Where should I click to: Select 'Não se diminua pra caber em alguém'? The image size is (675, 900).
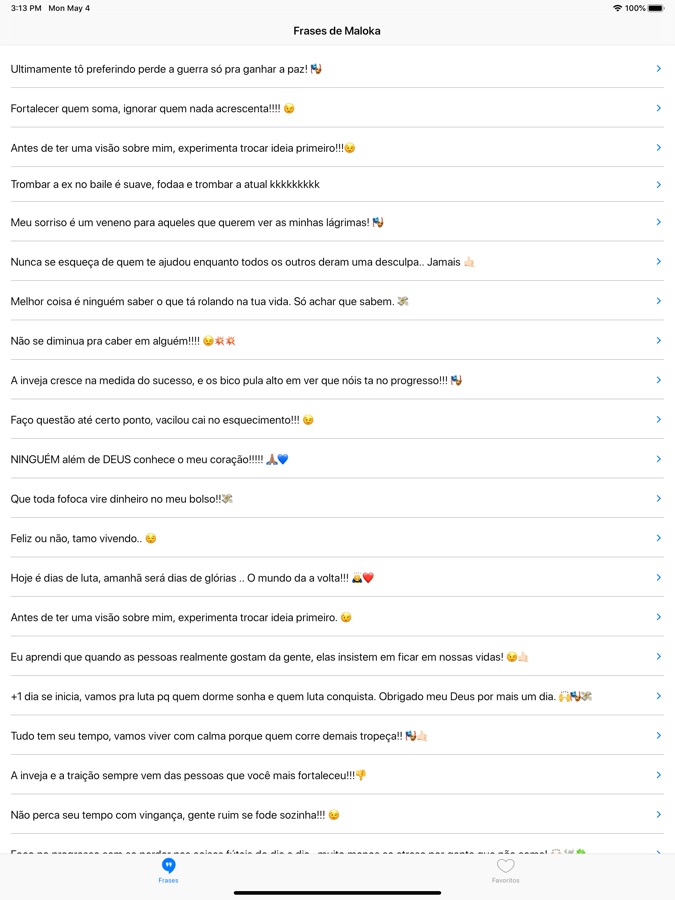point(337,341)
